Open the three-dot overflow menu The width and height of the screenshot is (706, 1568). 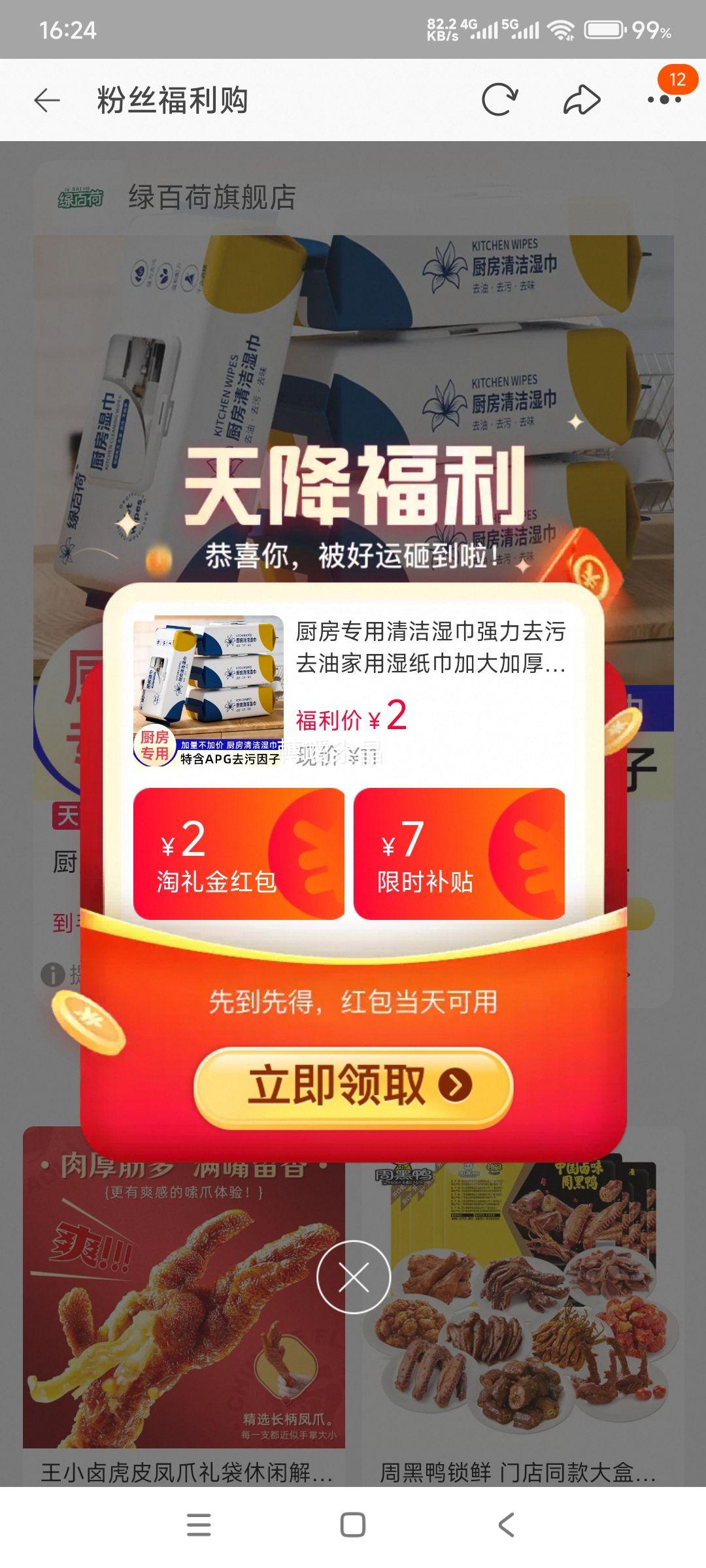pyautogui.click(x=664, y=101)
